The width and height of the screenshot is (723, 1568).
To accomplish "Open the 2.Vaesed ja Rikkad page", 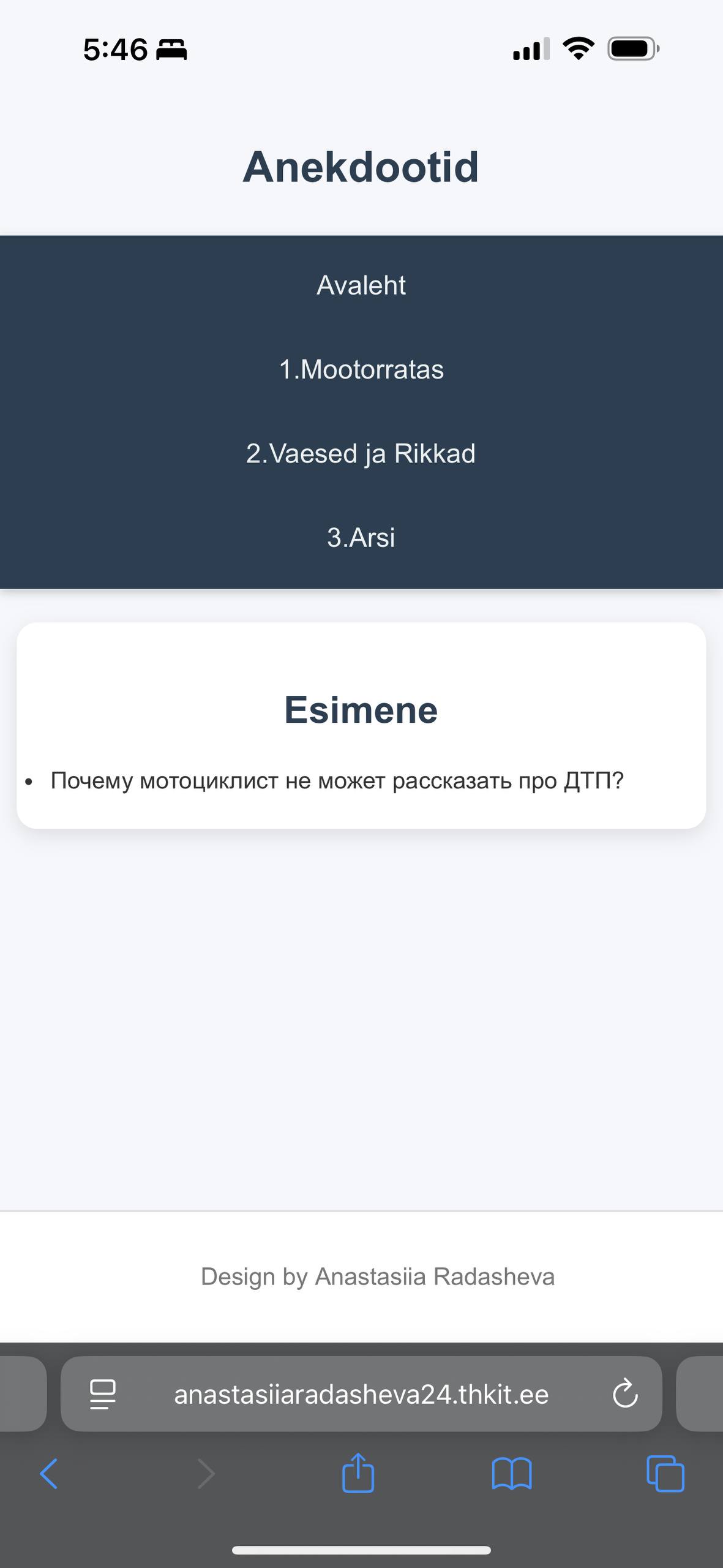I will (361, 453).
